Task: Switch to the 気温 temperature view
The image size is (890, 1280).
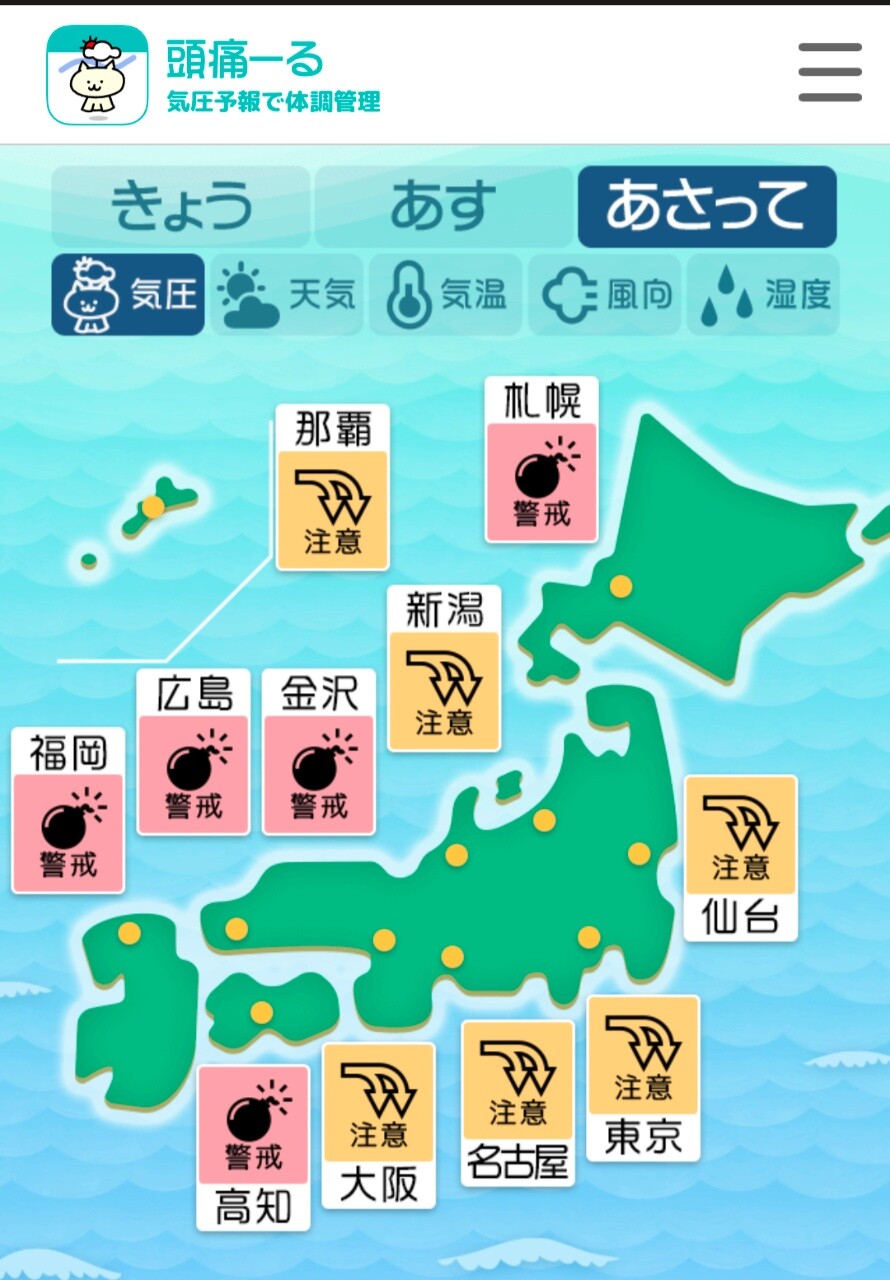Action: point(446,294)
